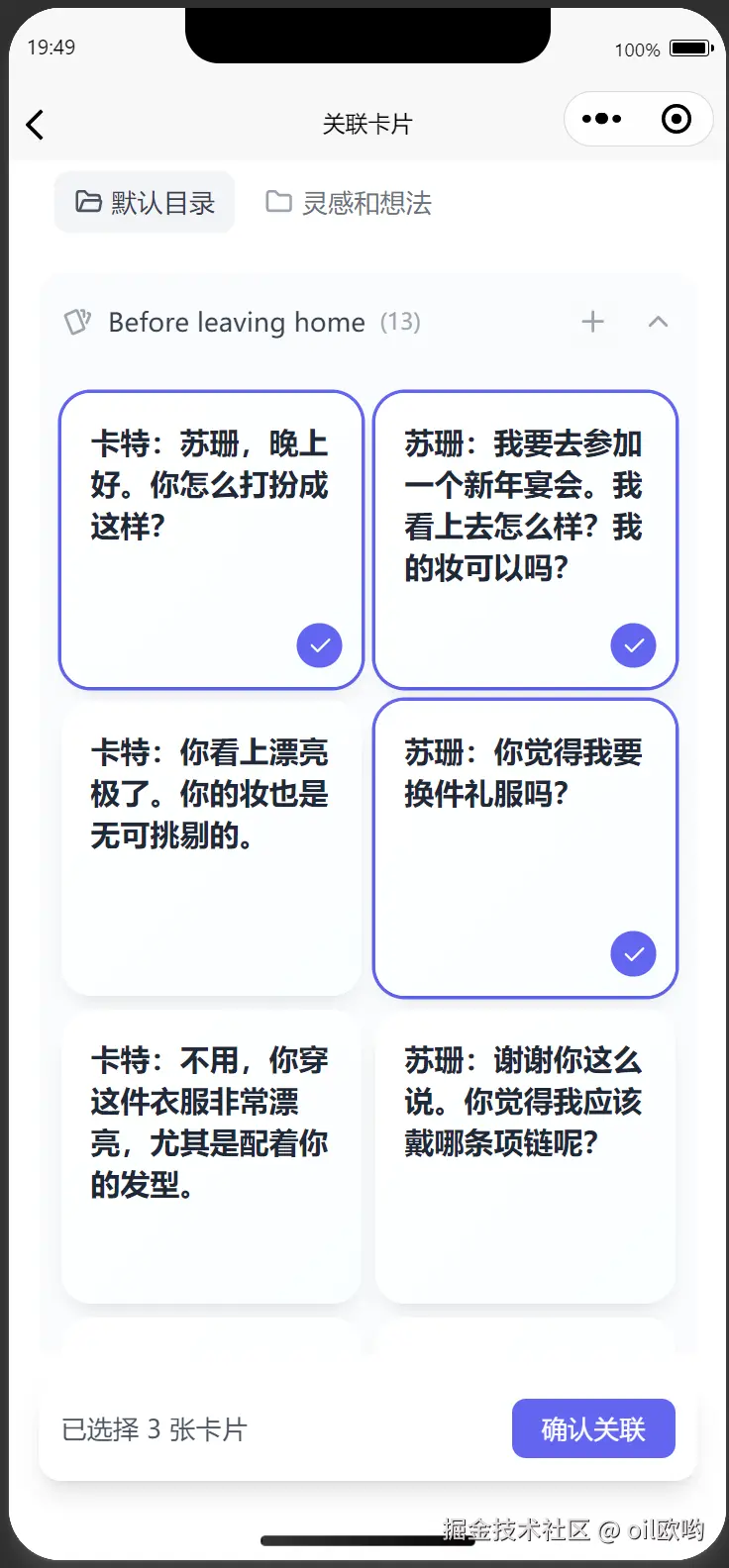Select card 卡特：不用，你穿这件衣服非常漂亮

[x=211, y=1156]
